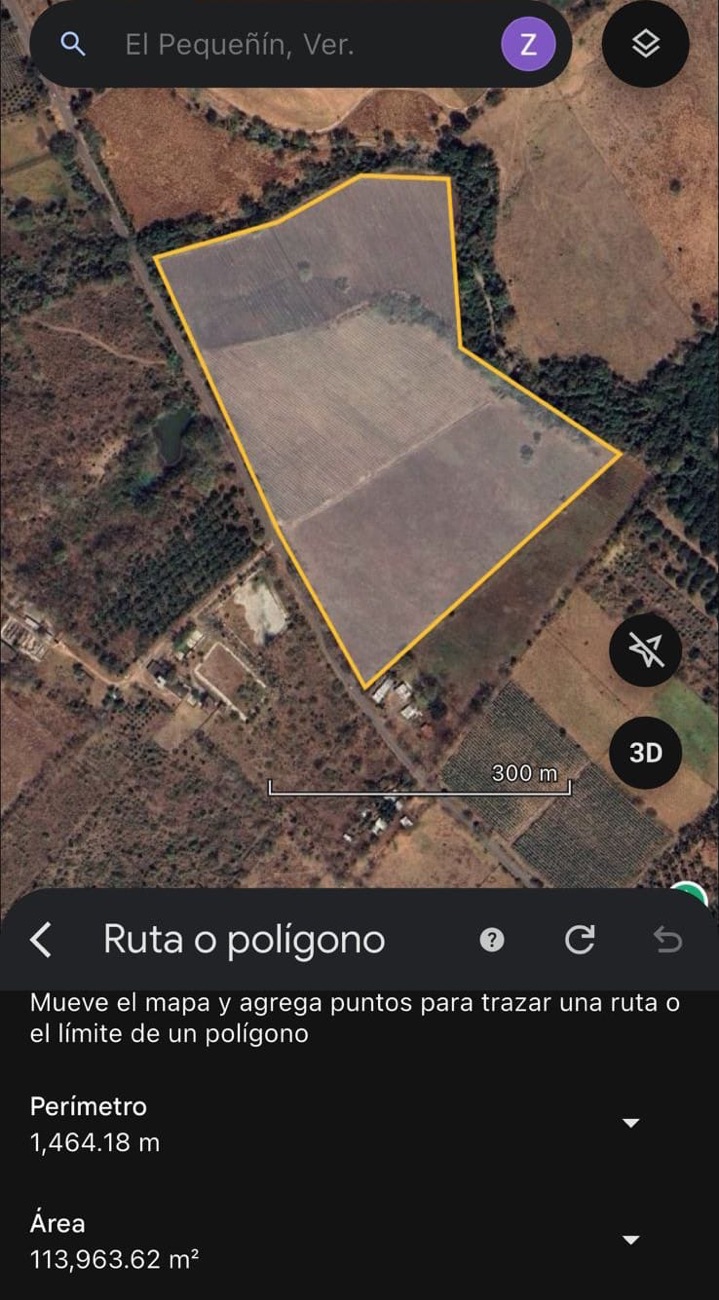Expand the Perímetro units dropdown
The image size is (719, 1300).
[631, 1123]
